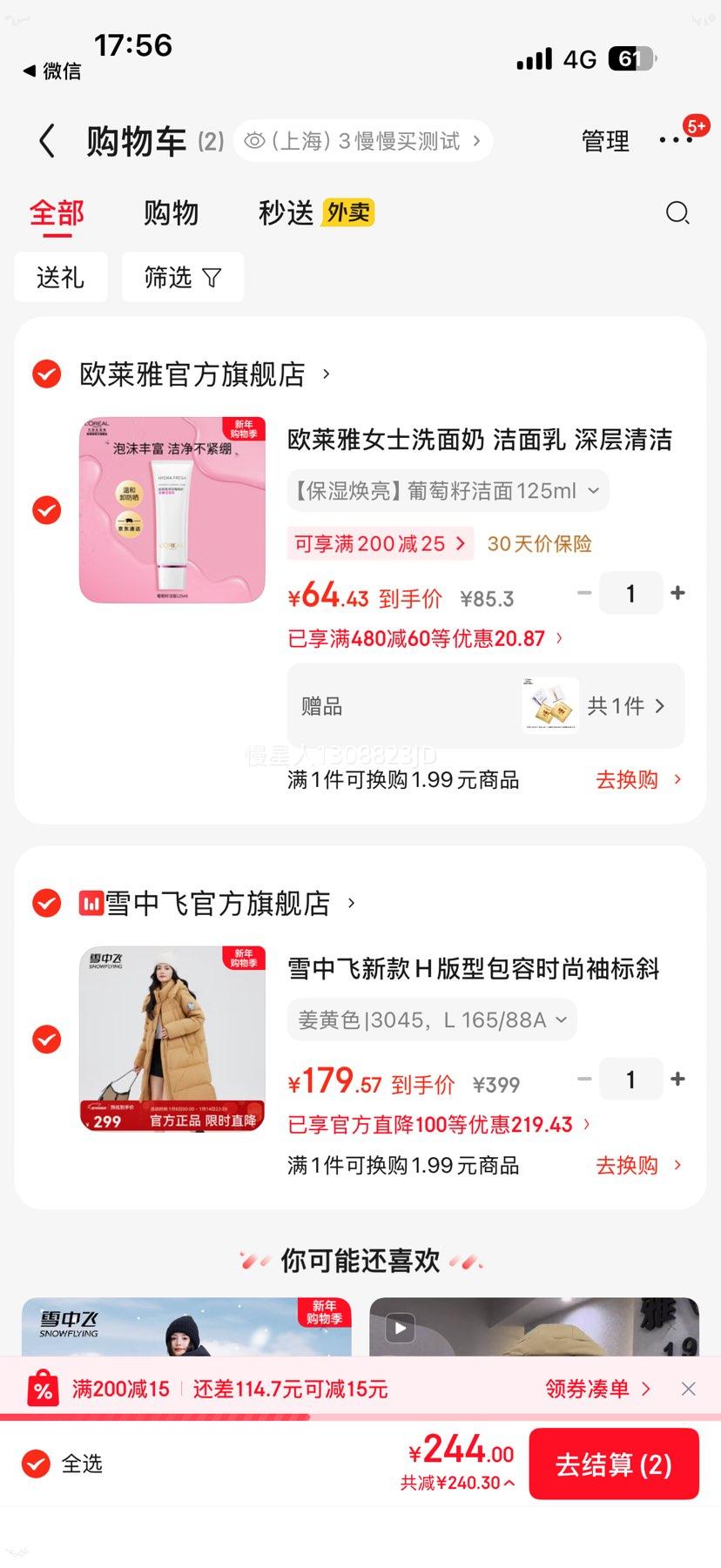721x1568 pixels.
Task: Tap the 满200减25 promotion banner
Action: coord(381,543)
